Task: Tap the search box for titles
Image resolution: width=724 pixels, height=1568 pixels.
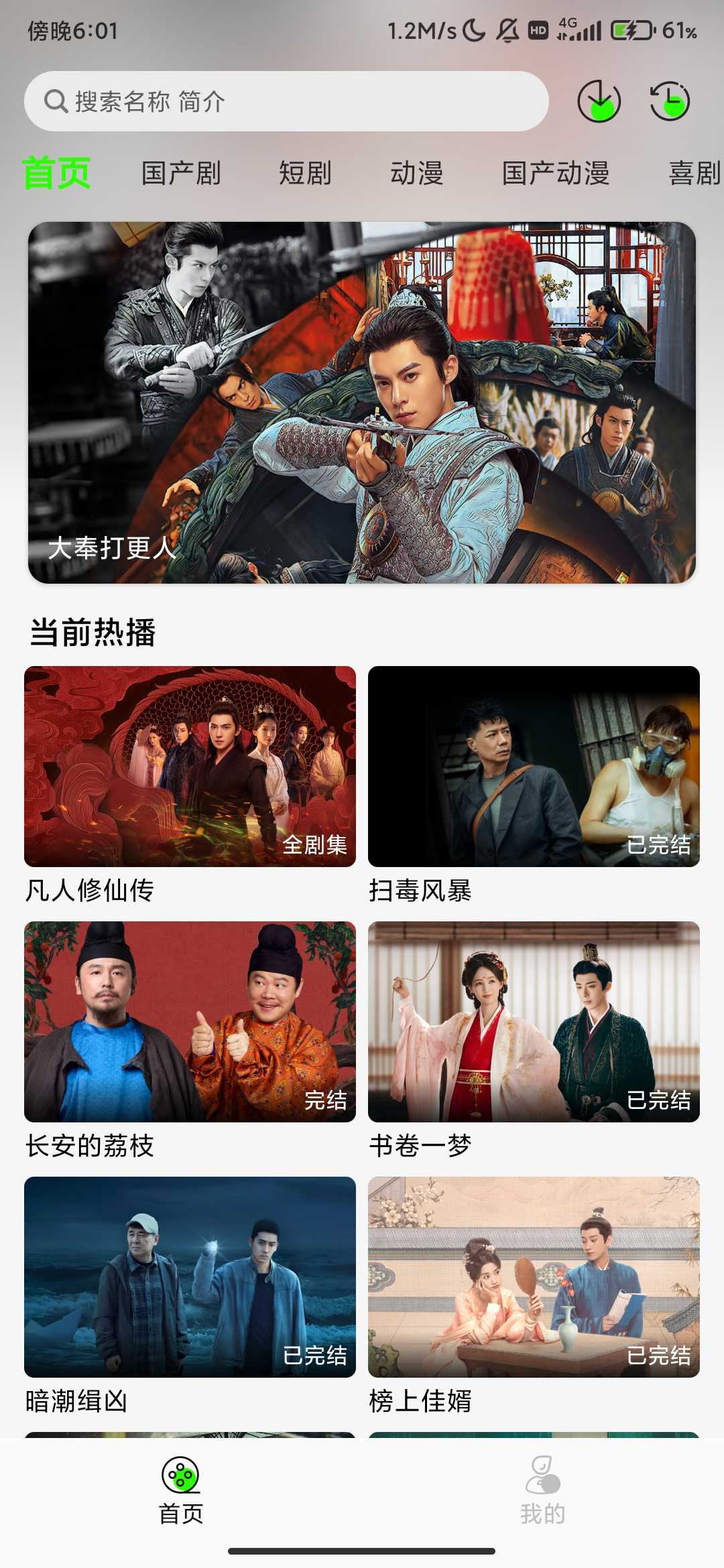Action: [286, 101]
